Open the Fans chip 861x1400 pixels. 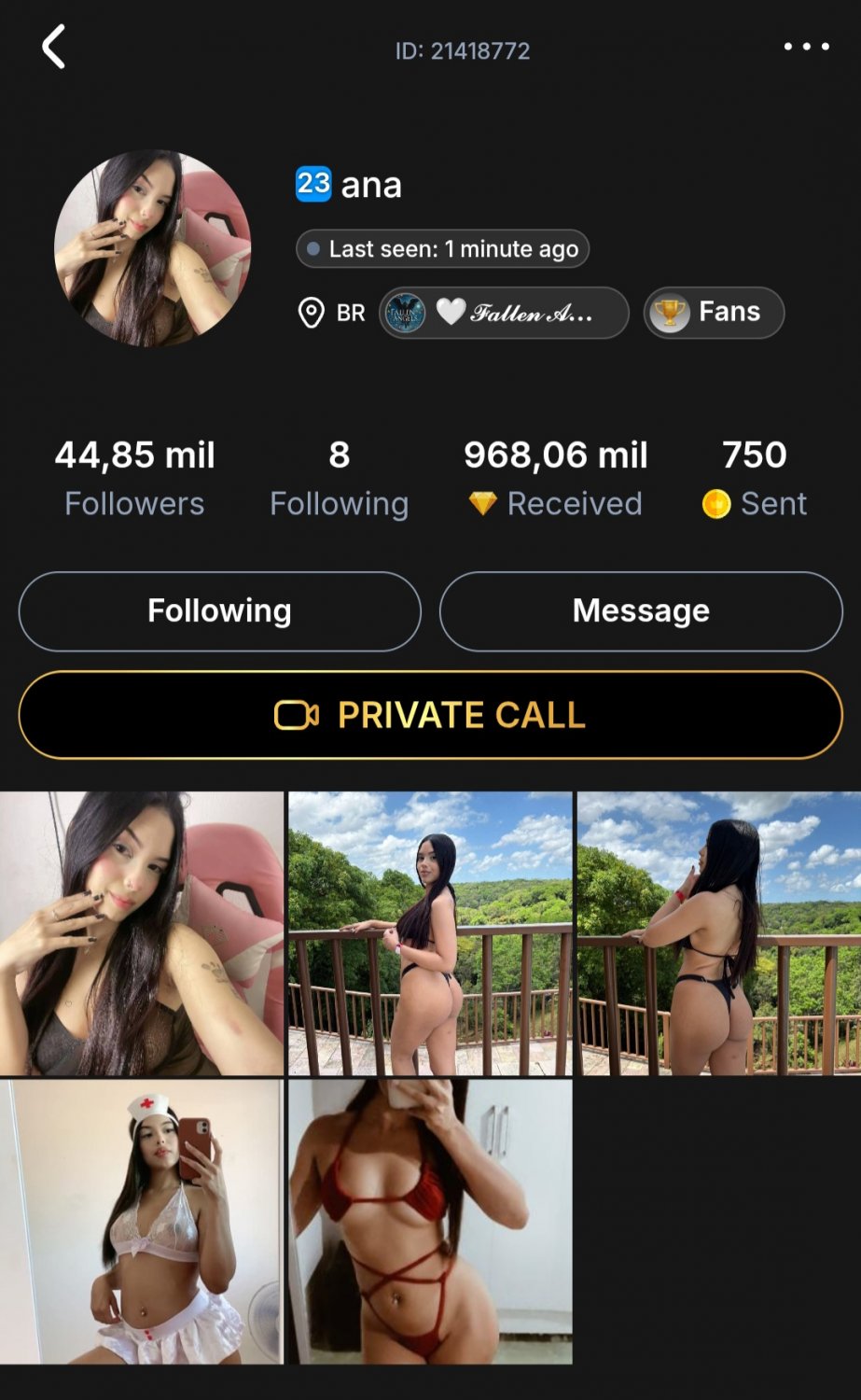click(x=714, y=313)
